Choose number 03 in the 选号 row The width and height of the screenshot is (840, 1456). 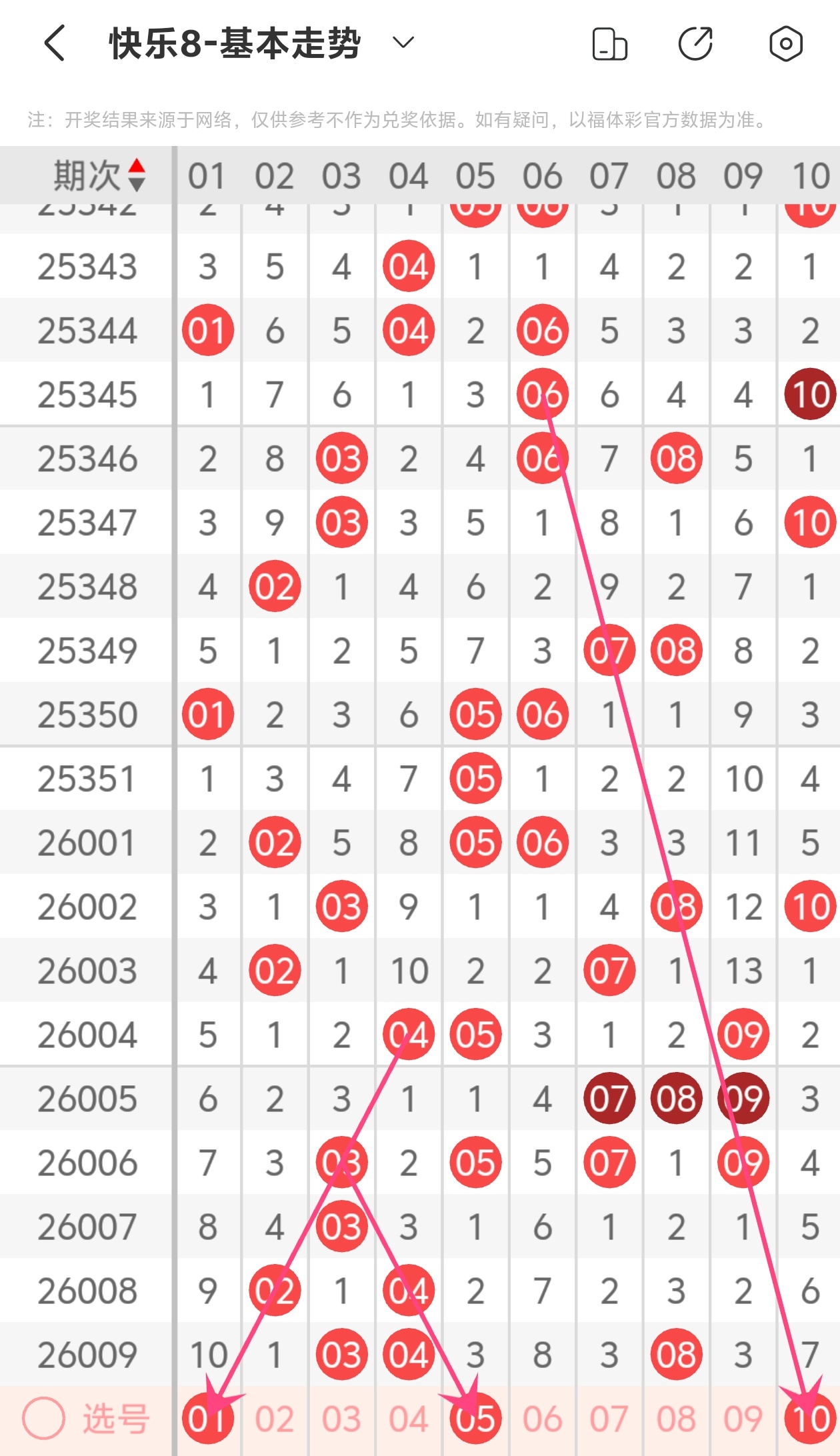341,1419
